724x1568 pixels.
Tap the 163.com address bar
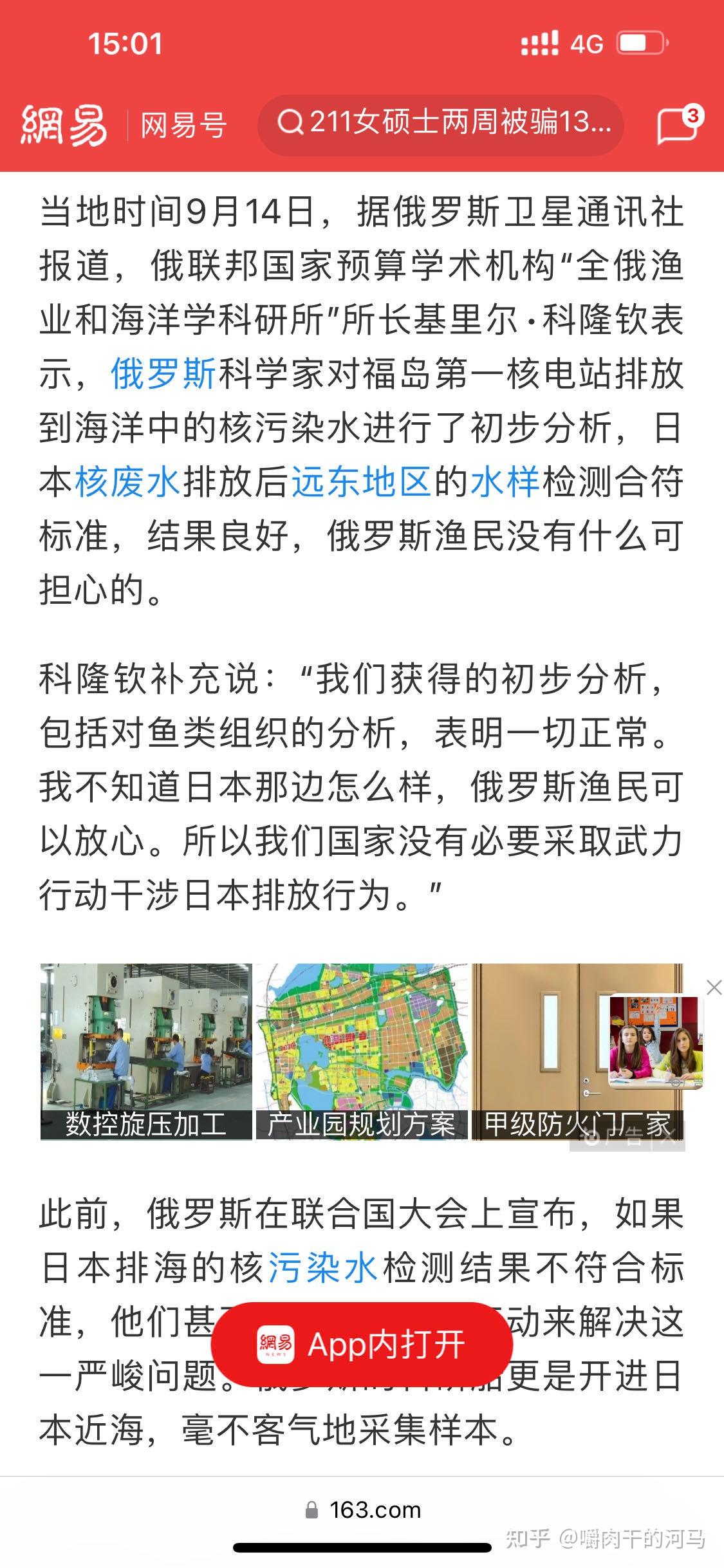pyautogui.click(x=362, y=1510)
